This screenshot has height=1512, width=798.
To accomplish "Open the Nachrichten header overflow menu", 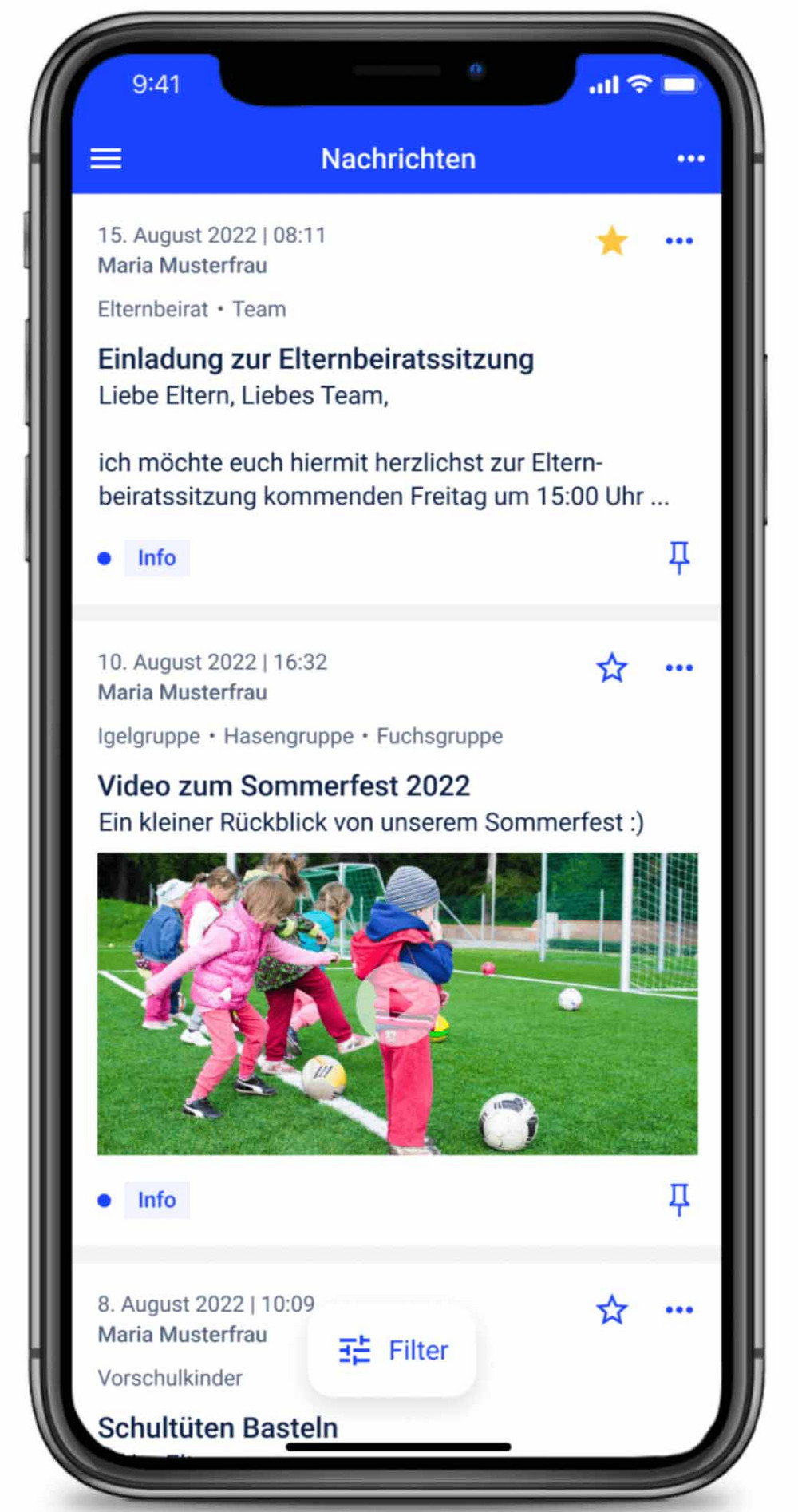I will coord(690,159).
